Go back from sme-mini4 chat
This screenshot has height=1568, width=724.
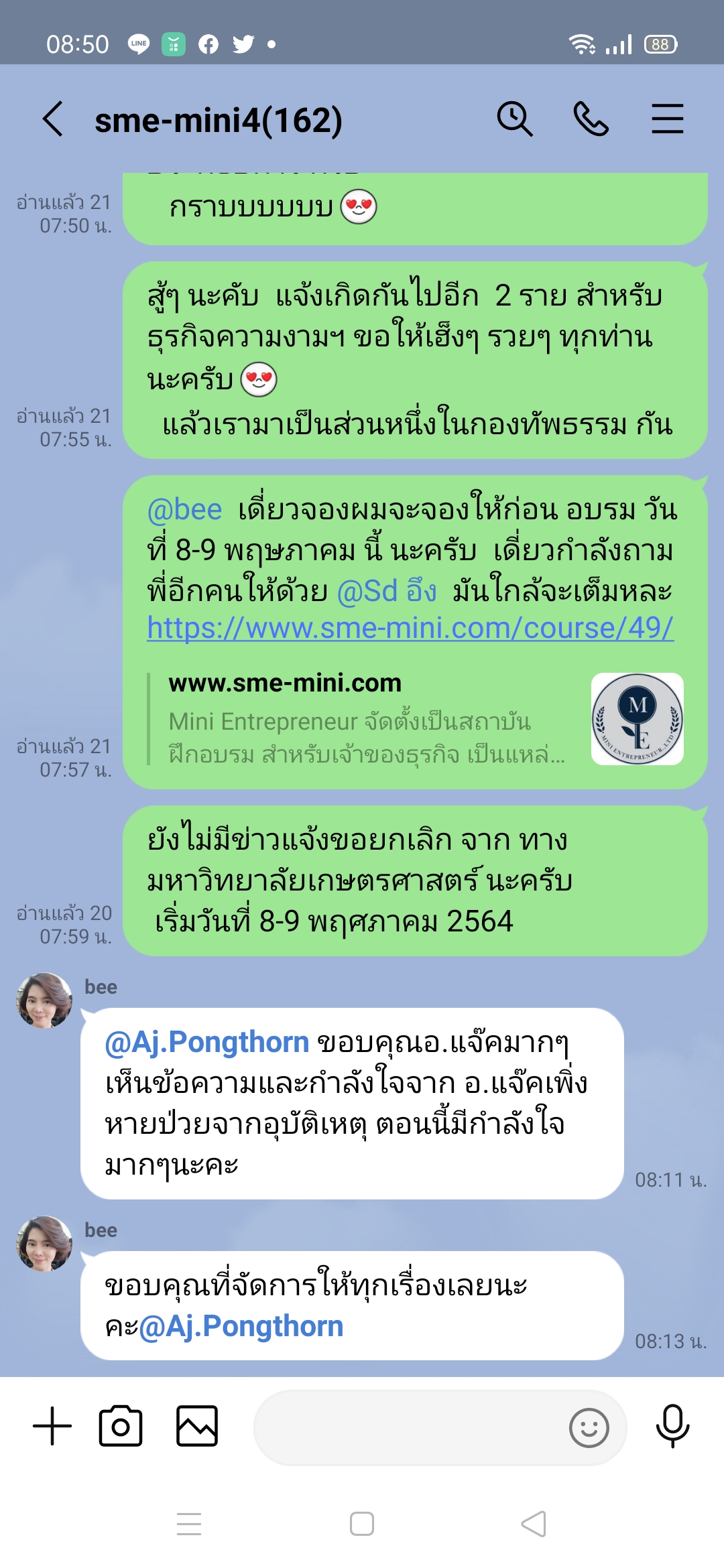click(53, 119)
